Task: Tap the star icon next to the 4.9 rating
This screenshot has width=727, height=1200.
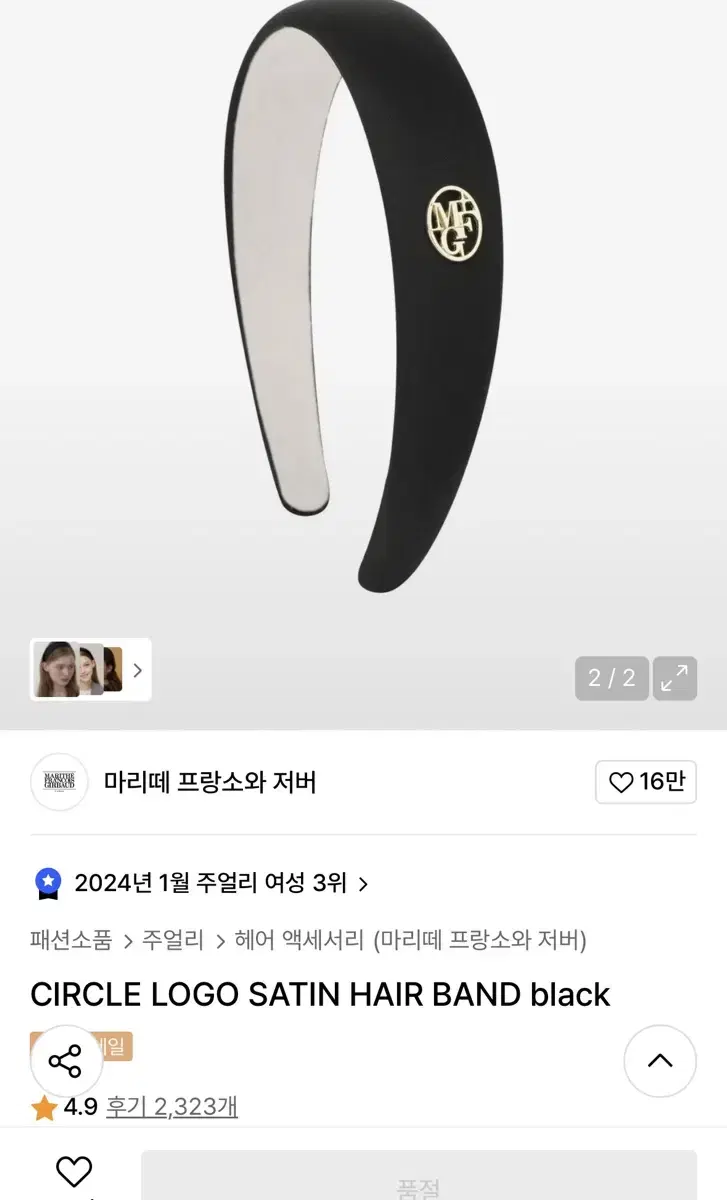Action: 44,1108
